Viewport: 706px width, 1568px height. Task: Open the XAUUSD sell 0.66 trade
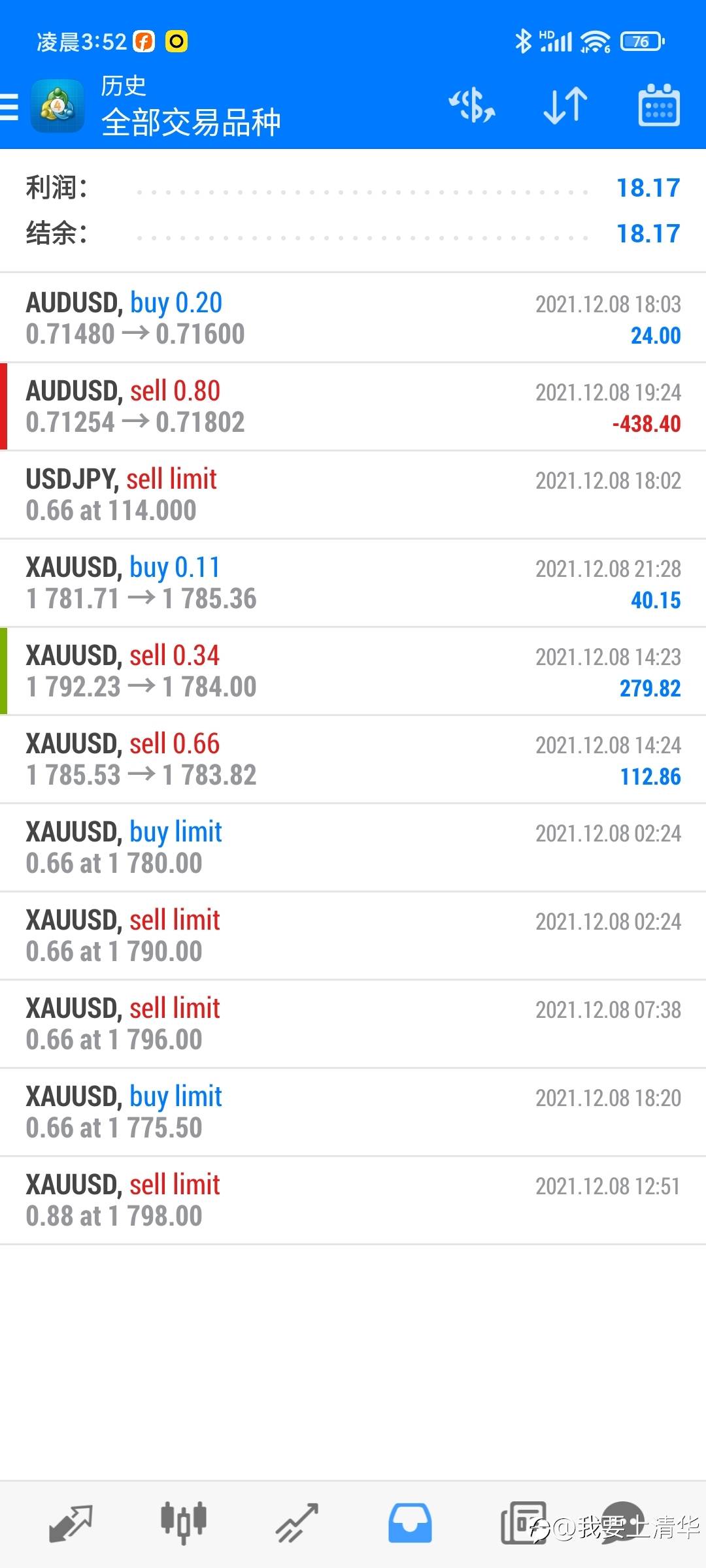coord(353,759)
